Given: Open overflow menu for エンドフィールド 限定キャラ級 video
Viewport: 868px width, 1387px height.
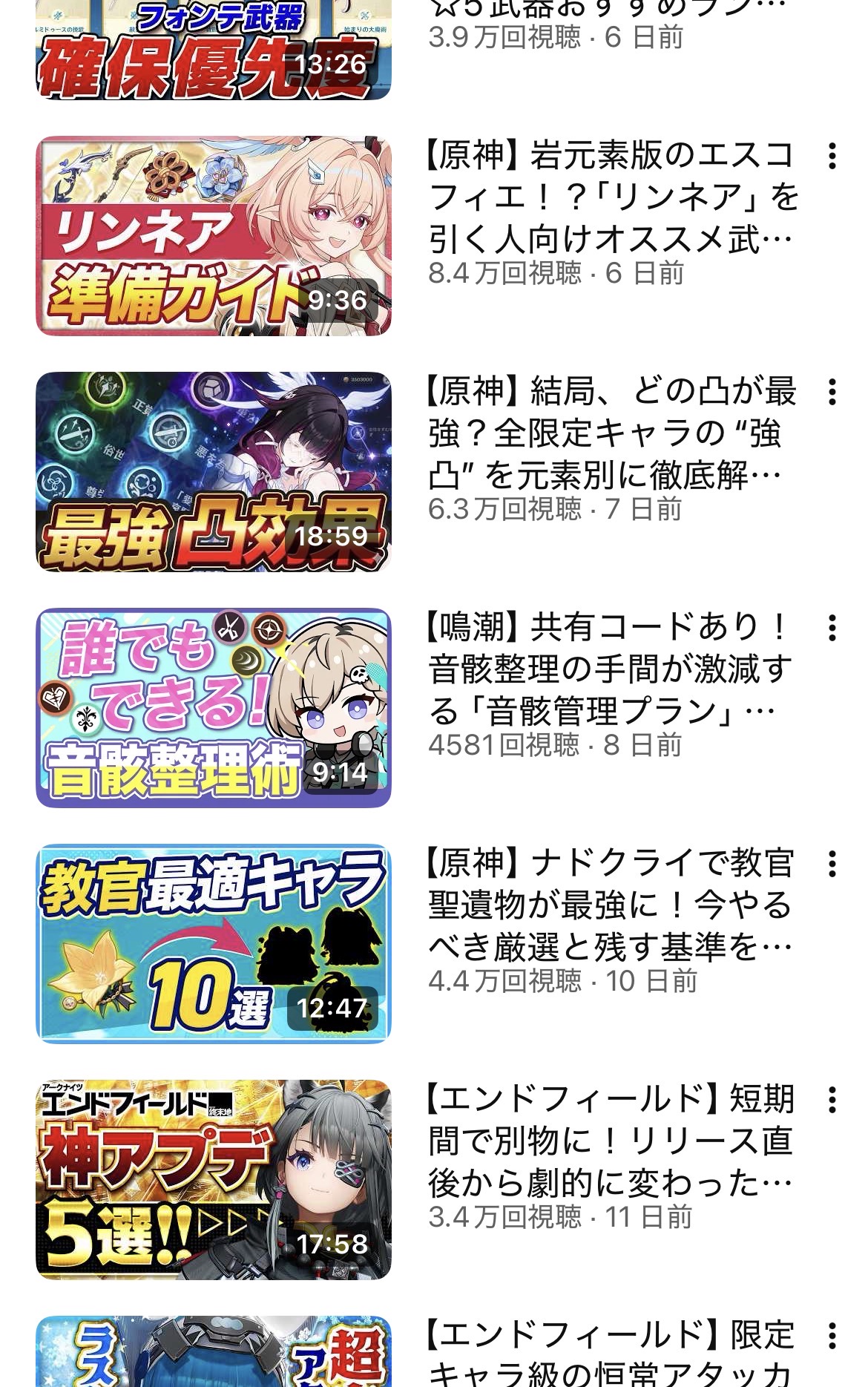Looking at the screenshot, I should 832,1336.
